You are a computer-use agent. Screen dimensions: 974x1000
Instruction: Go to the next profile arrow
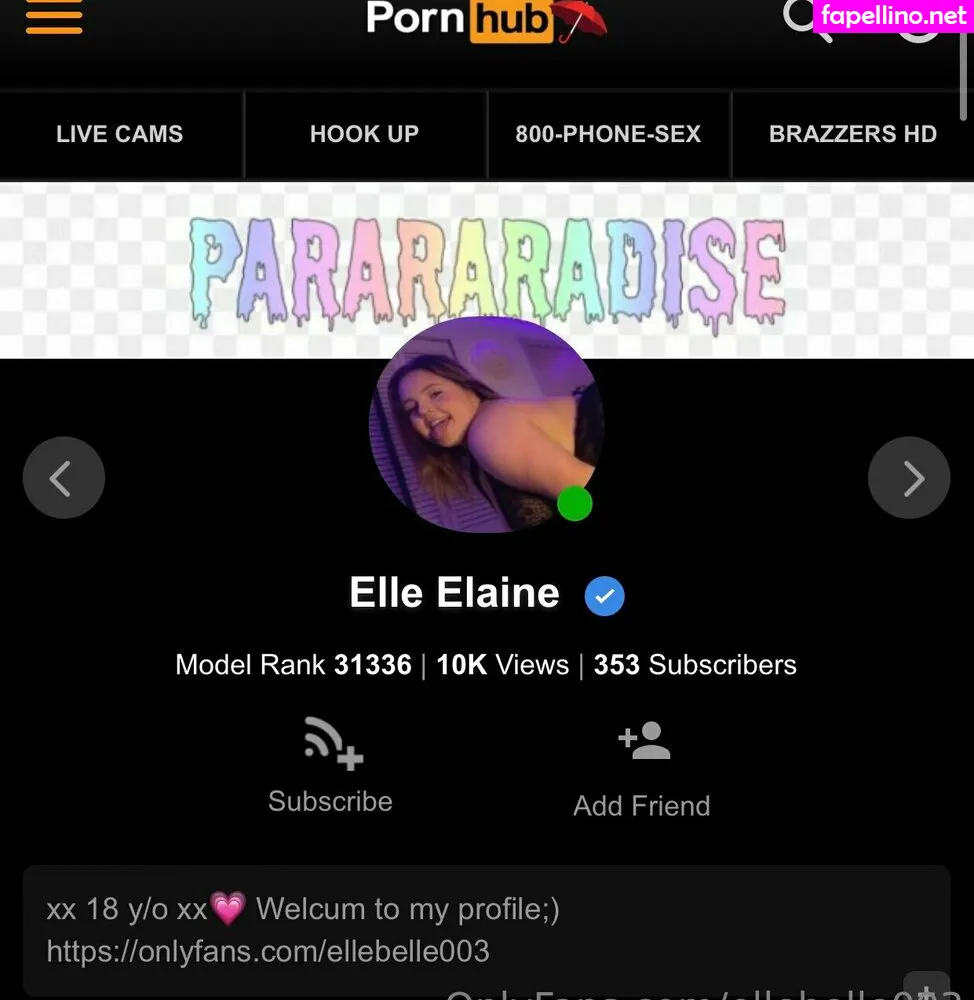[x=908, y=478]
